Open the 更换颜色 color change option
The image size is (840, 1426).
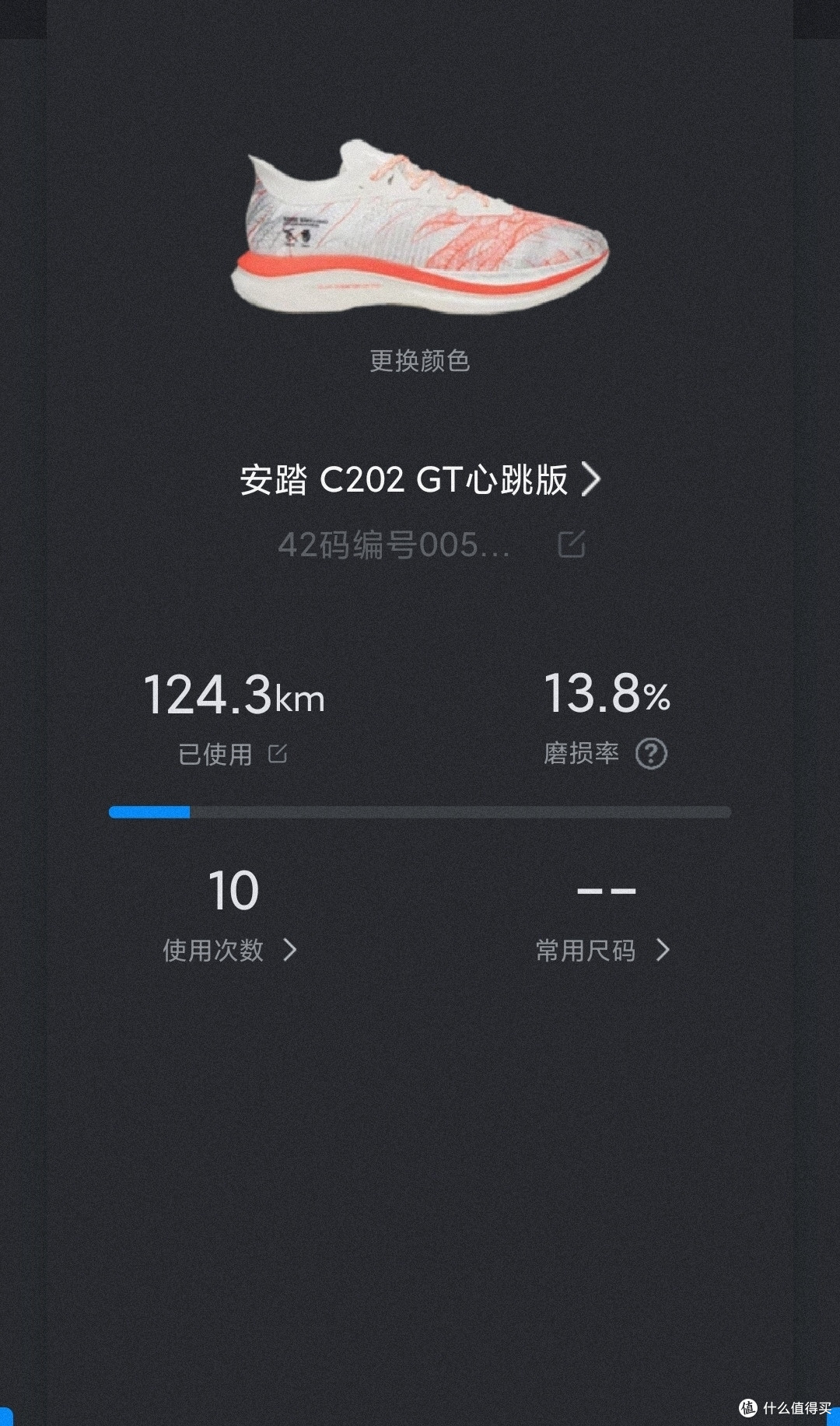click(x=420, y=359)
